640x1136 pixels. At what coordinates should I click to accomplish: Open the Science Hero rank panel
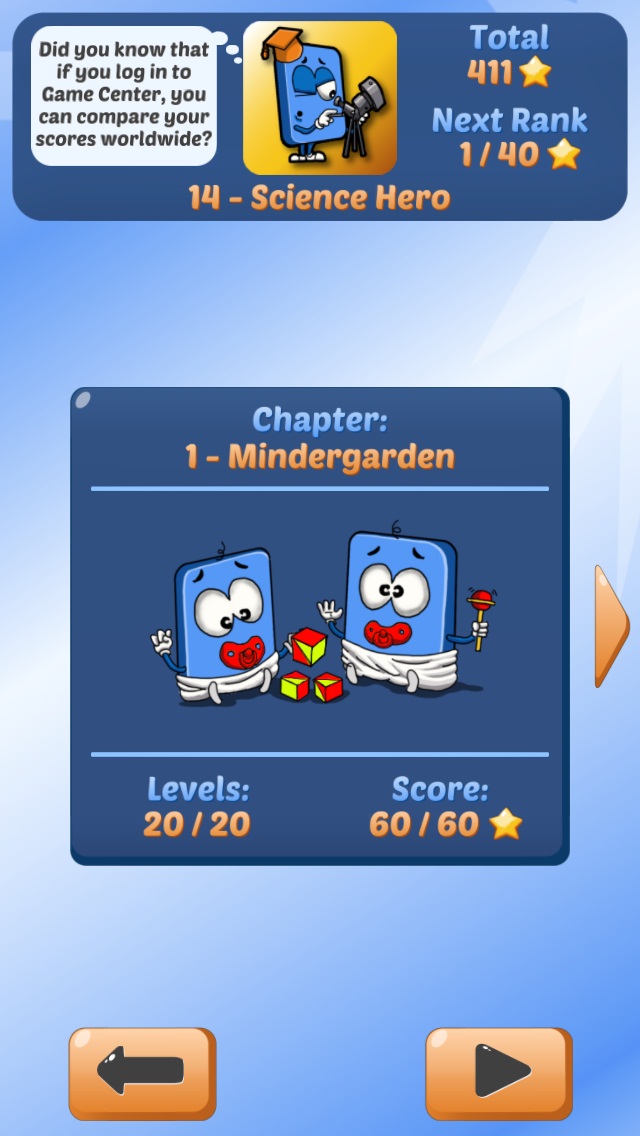point(320,115)
